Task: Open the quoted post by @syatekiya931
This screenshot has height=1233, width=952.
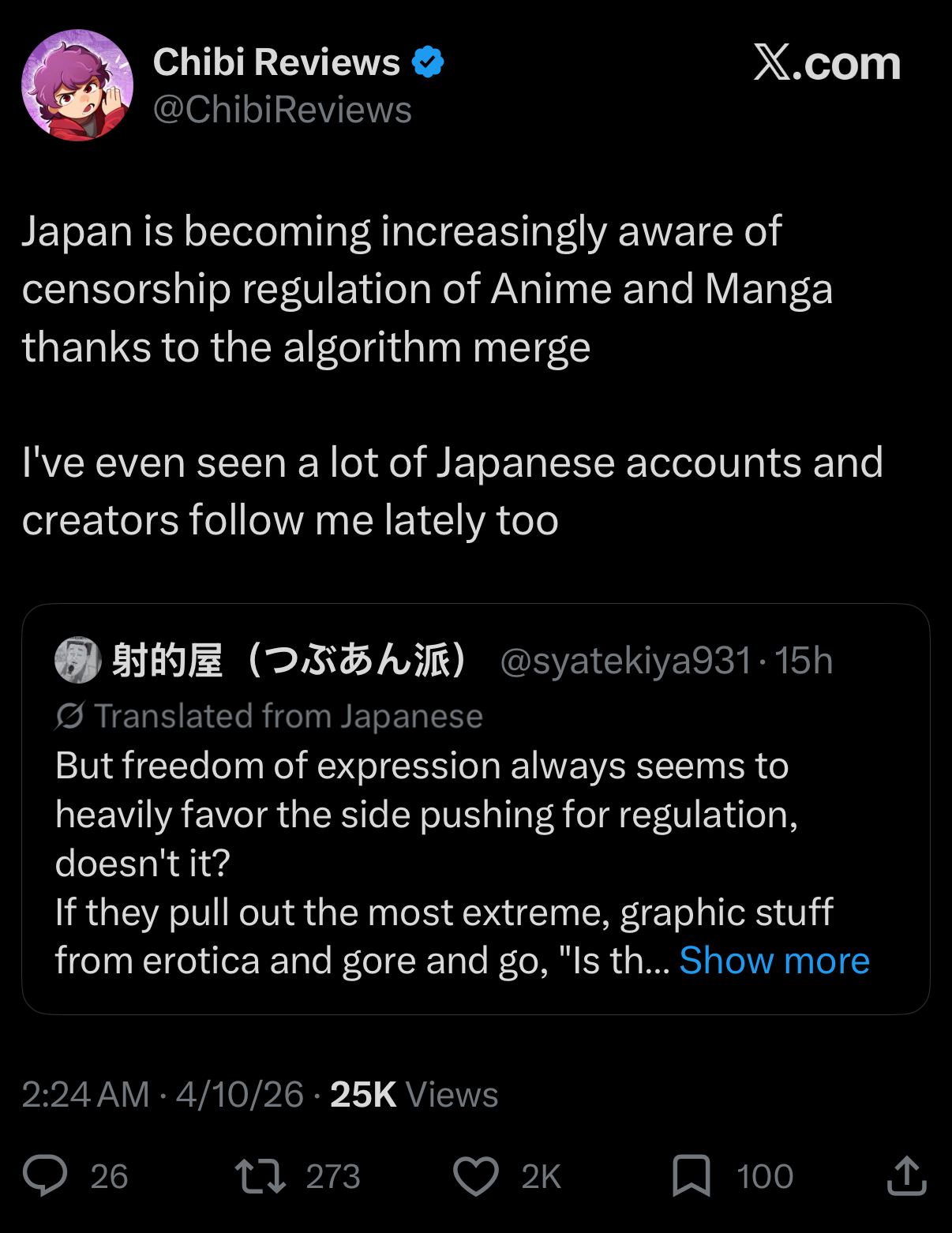Action: tap(475, 809)
